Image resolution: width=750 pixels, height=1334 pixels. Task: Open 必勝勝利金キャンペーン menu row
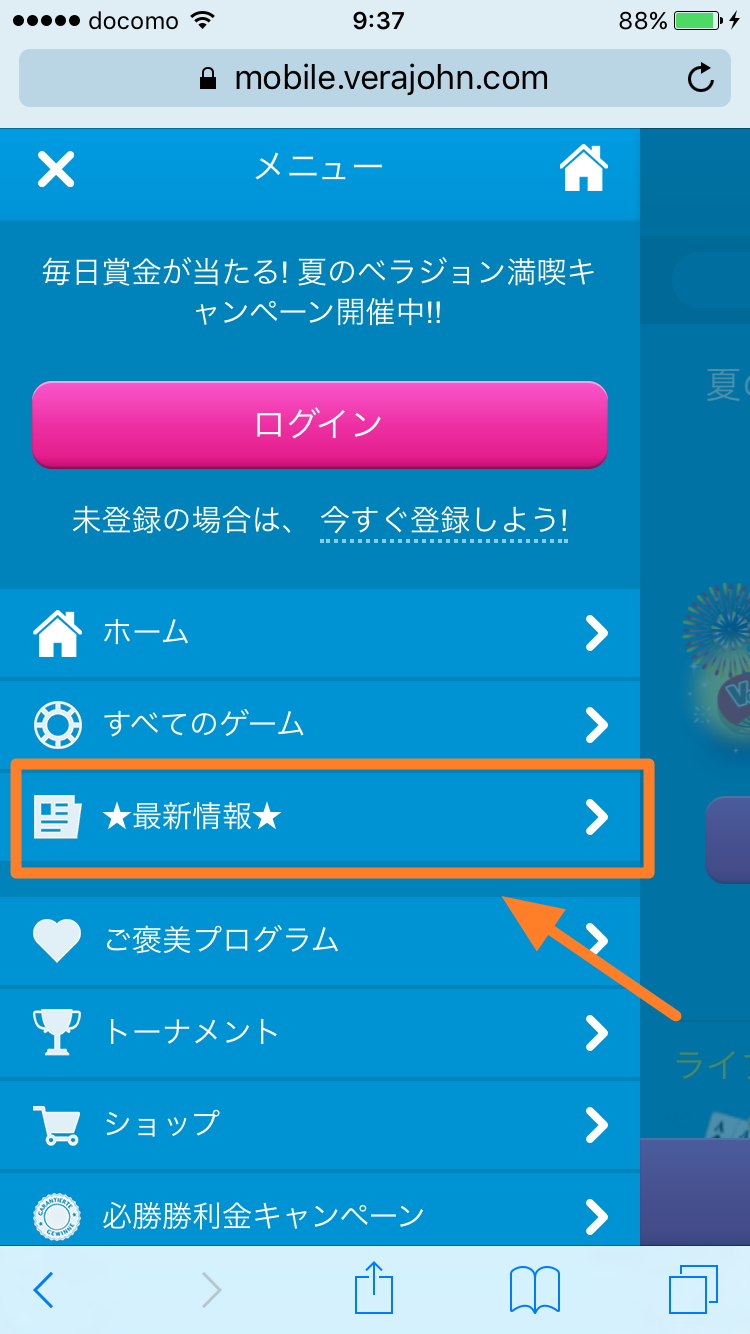click(319, 1215)
